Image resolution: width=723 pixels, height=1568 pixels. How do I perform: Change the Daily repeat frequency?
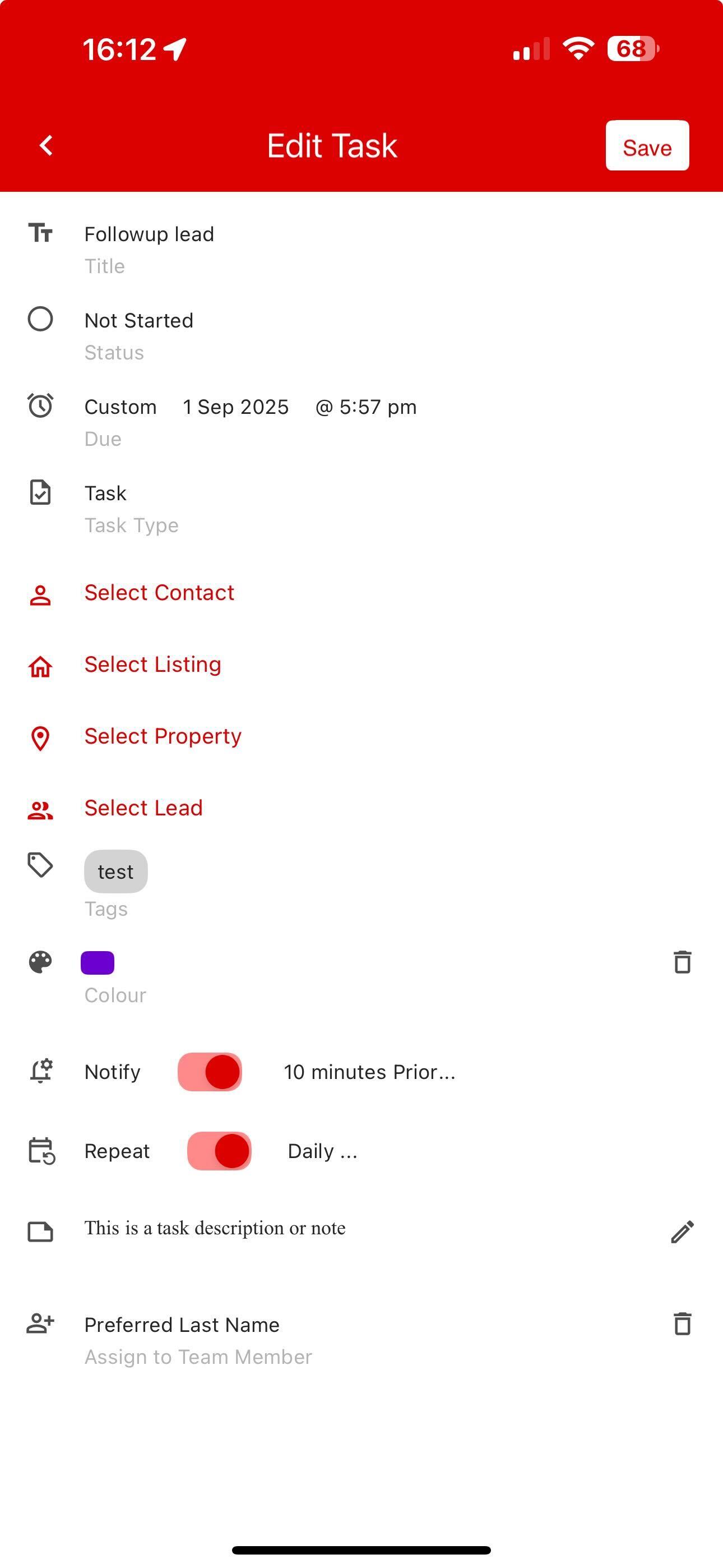pos(323,1151)
